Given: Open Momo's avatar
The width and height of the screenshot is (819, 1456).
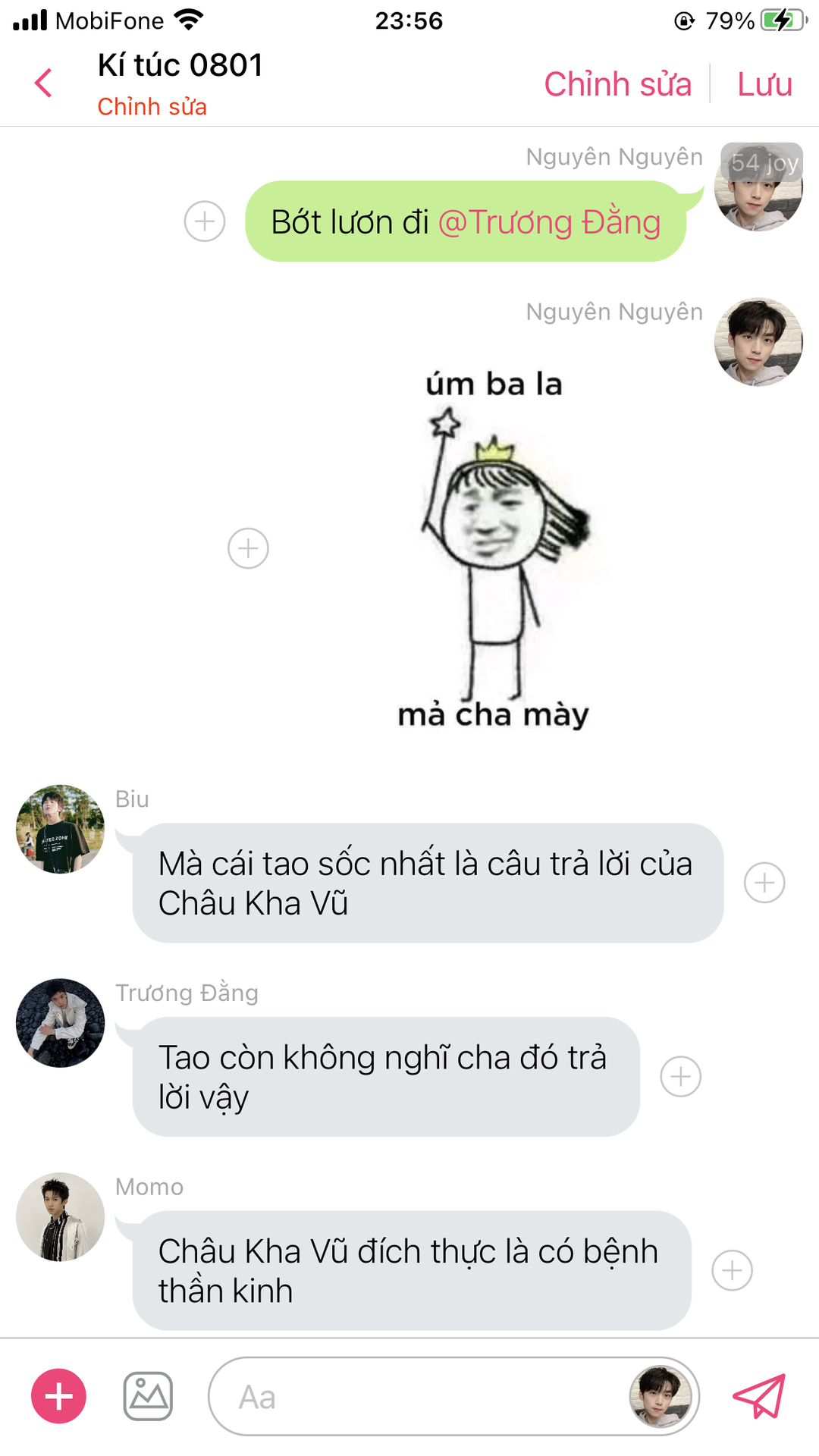Looking at the screenshot, I should (x=61, y=1217).
